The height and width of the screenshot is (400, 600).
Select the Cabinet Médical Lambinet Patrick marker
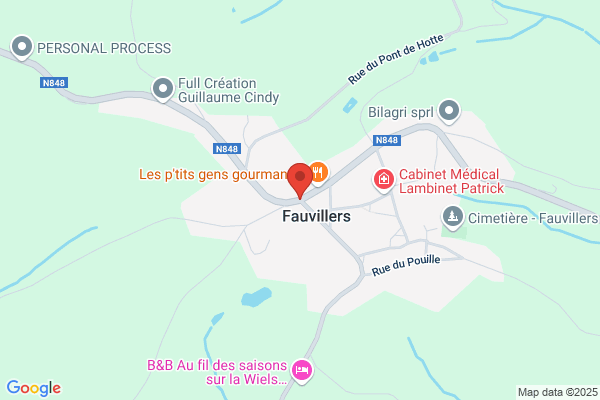coord(384,180)
